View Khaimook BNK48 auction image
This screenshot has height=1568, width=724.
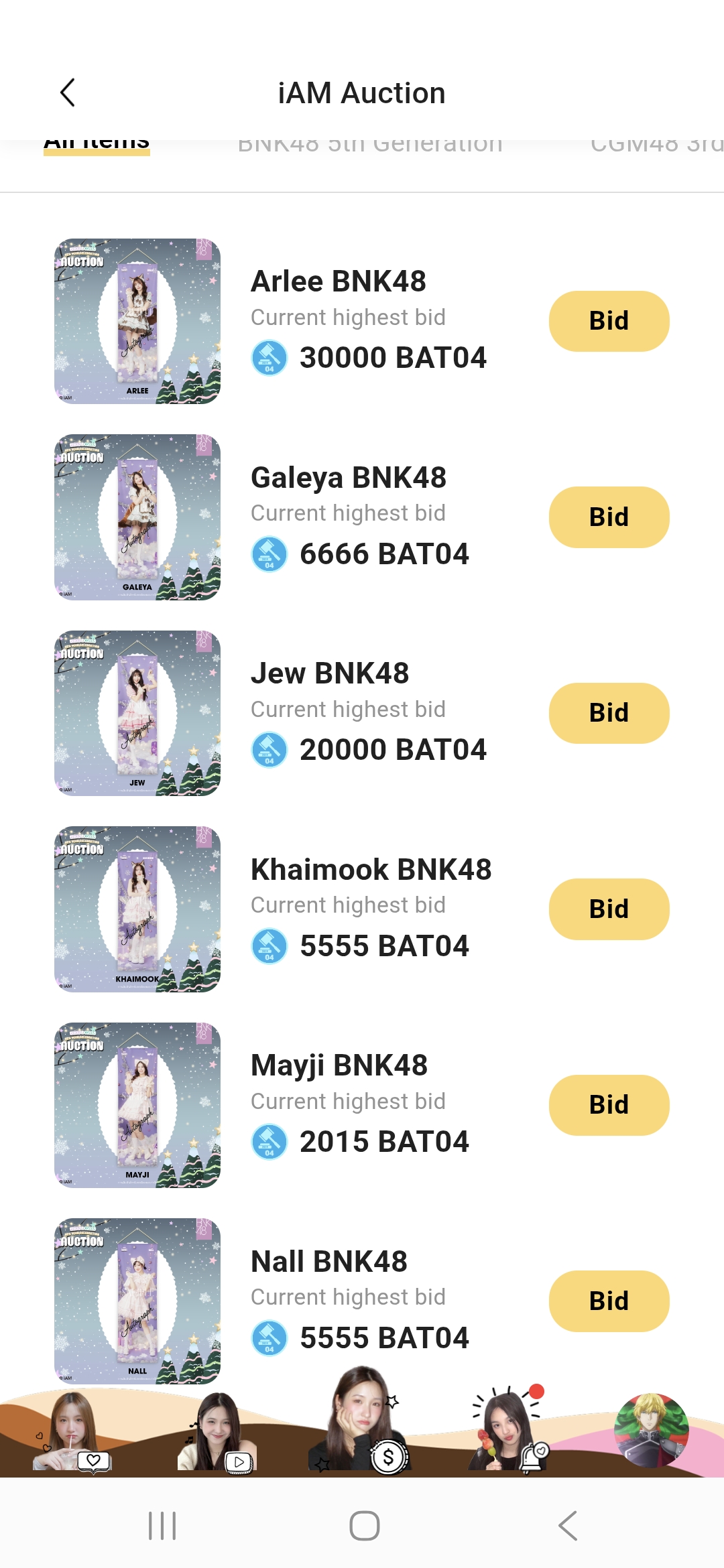[x=137, y=909]
